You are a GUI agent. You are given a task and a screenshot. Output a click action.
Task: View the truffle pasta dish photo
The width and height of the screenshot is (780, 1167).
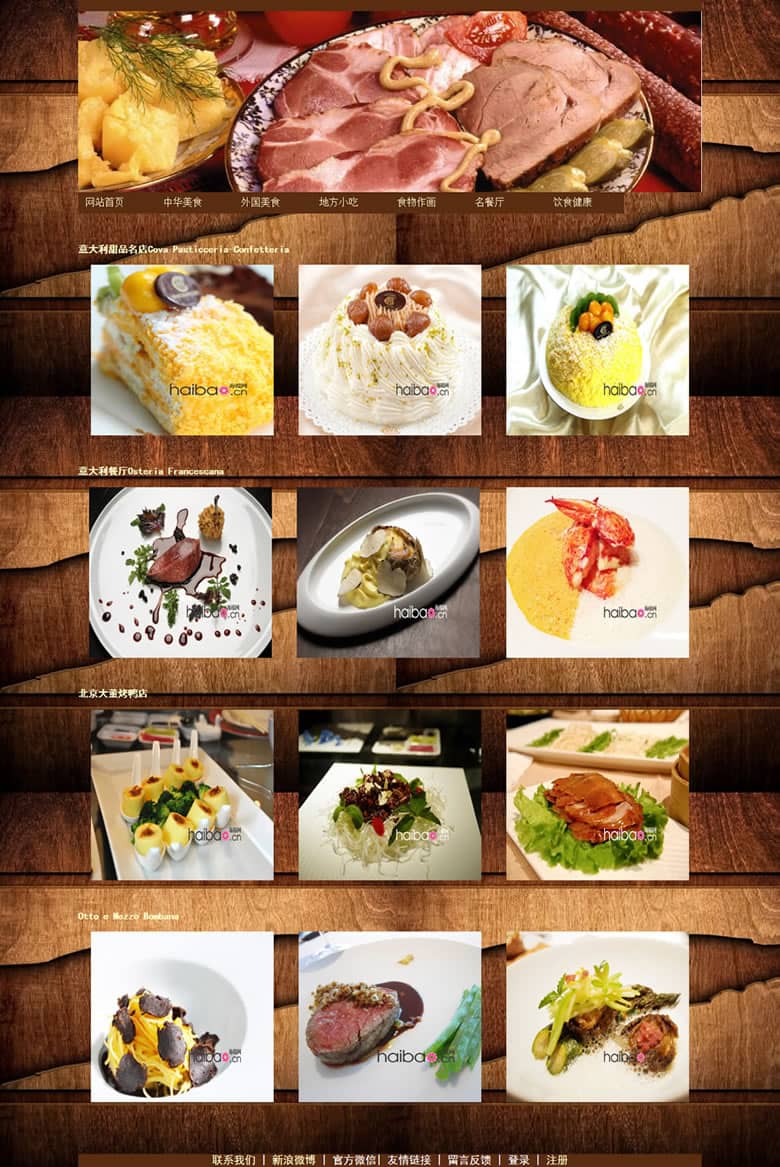pyautogui.click(x=182, y=1017)
